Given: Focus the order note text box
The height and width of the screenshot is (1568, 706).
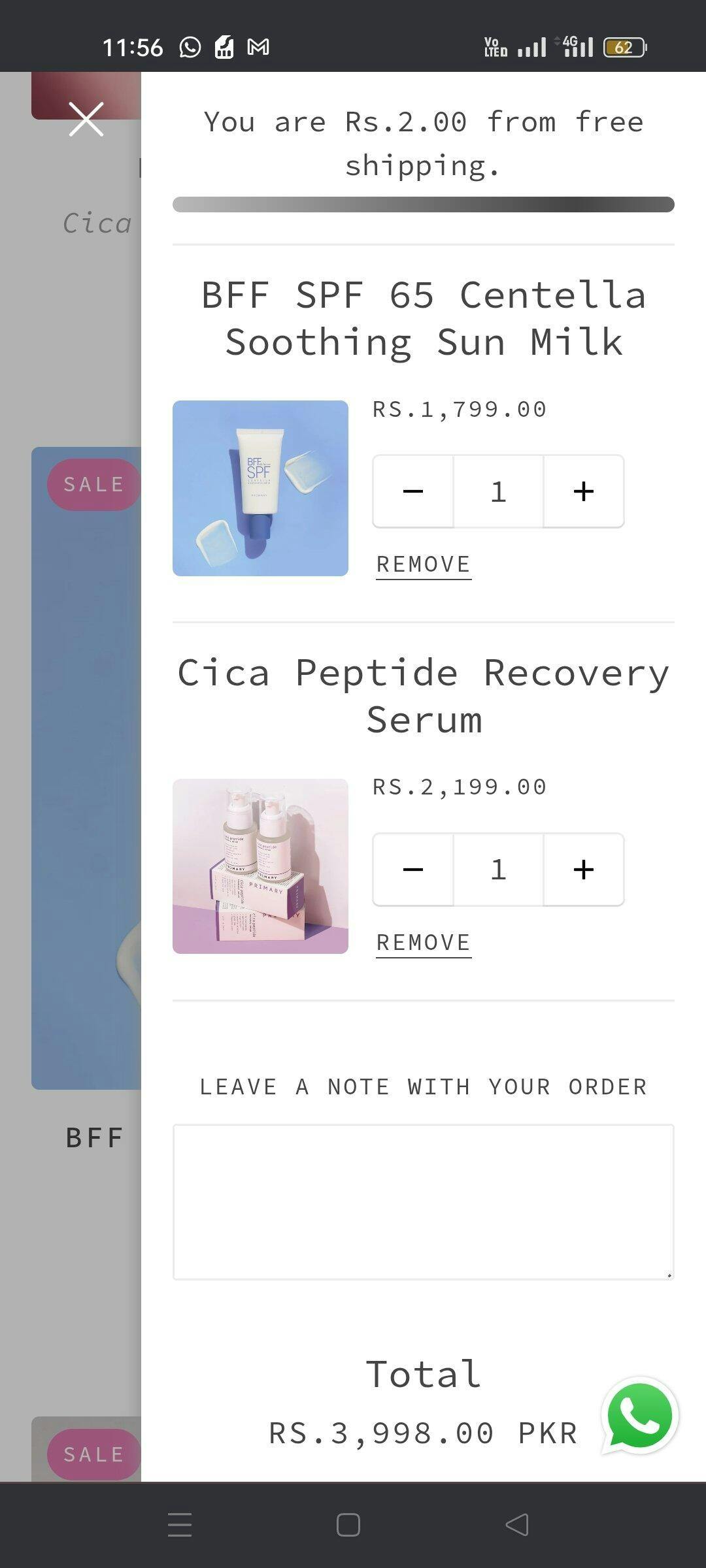Looking at the screenshot, I should click(x=424, y=1202).
